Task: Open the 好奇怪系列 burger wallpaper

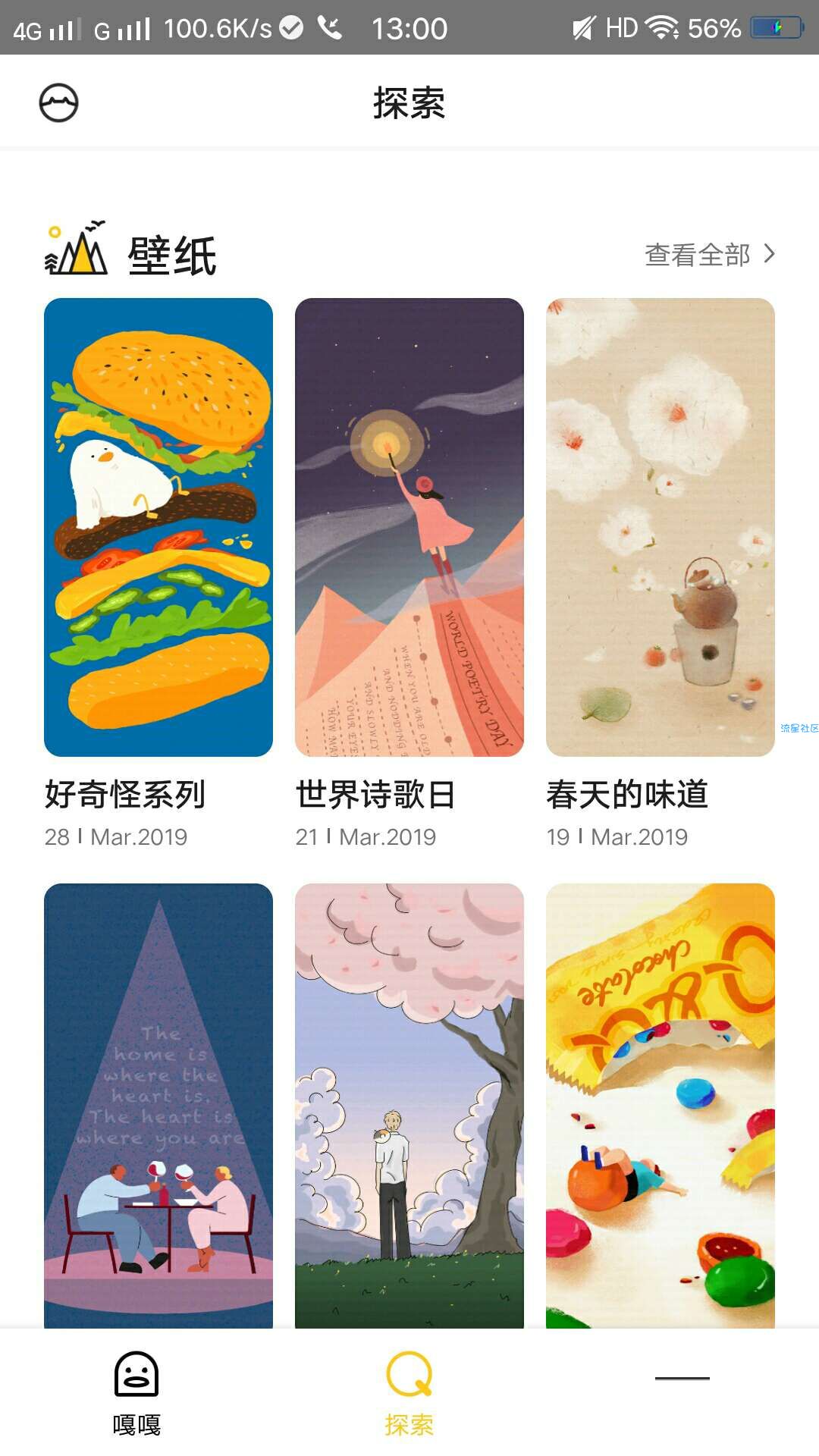Action: coord(158,527)
